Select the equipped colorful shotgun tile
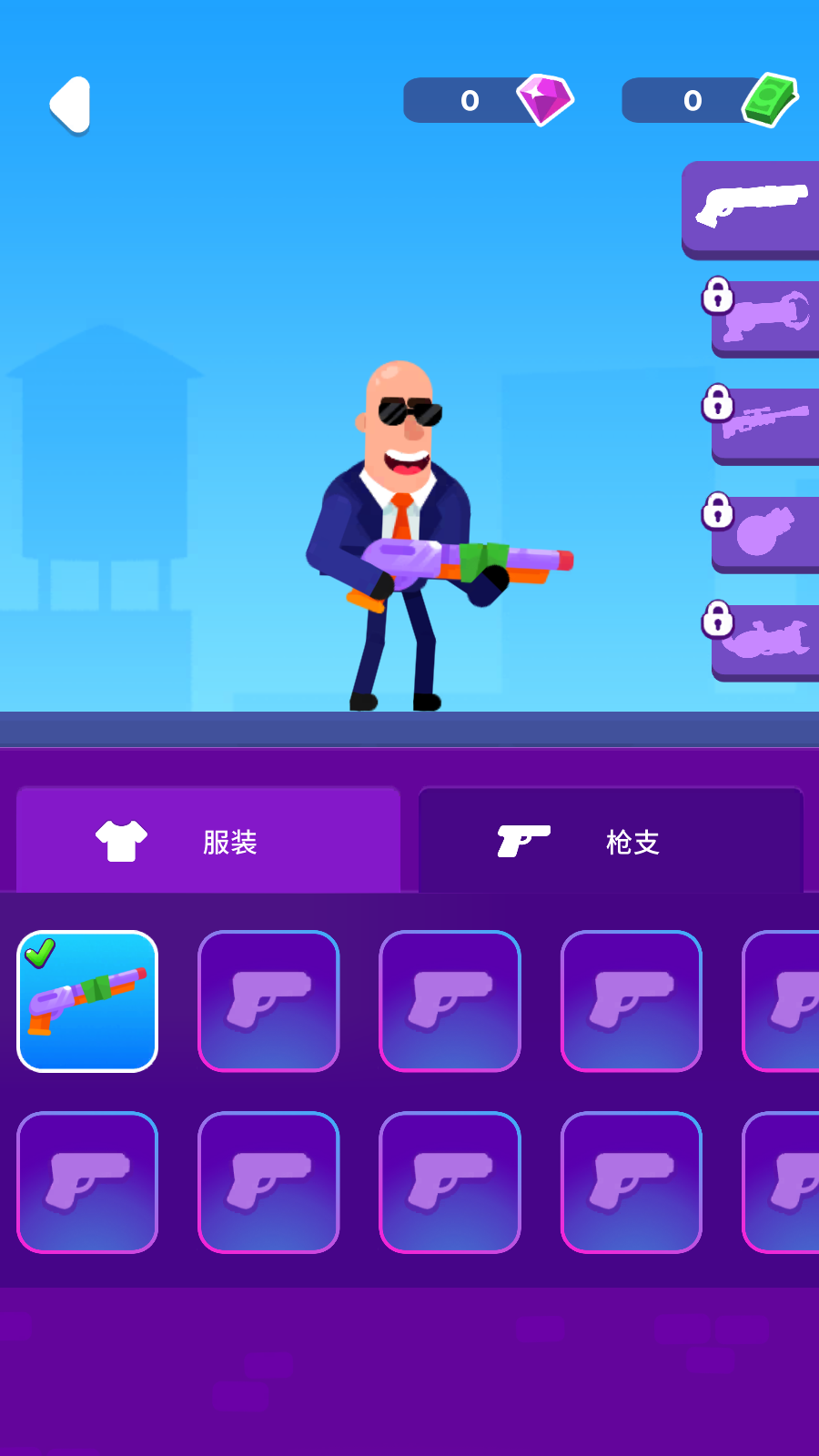This screenshot has width=819, height=1456. [x=87, y=1001]
